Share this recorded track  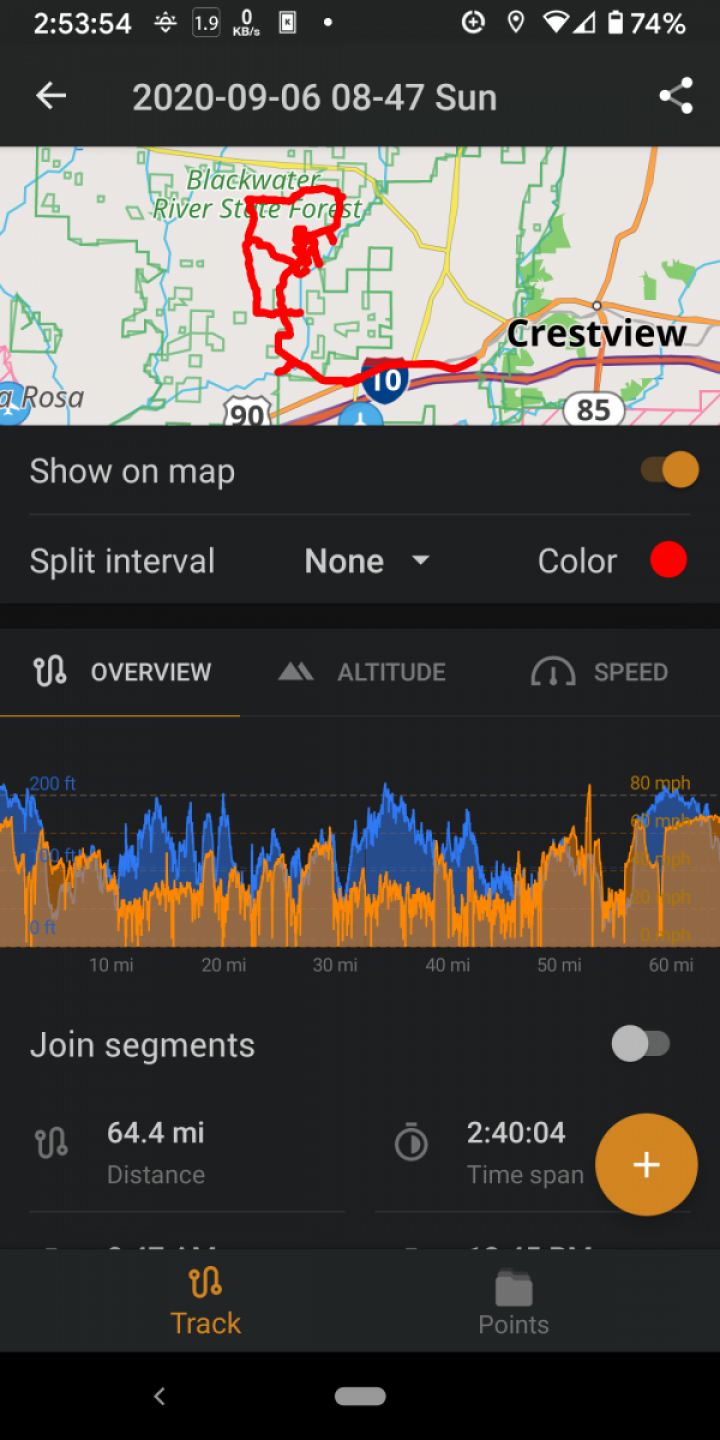(x=676, y=96)
